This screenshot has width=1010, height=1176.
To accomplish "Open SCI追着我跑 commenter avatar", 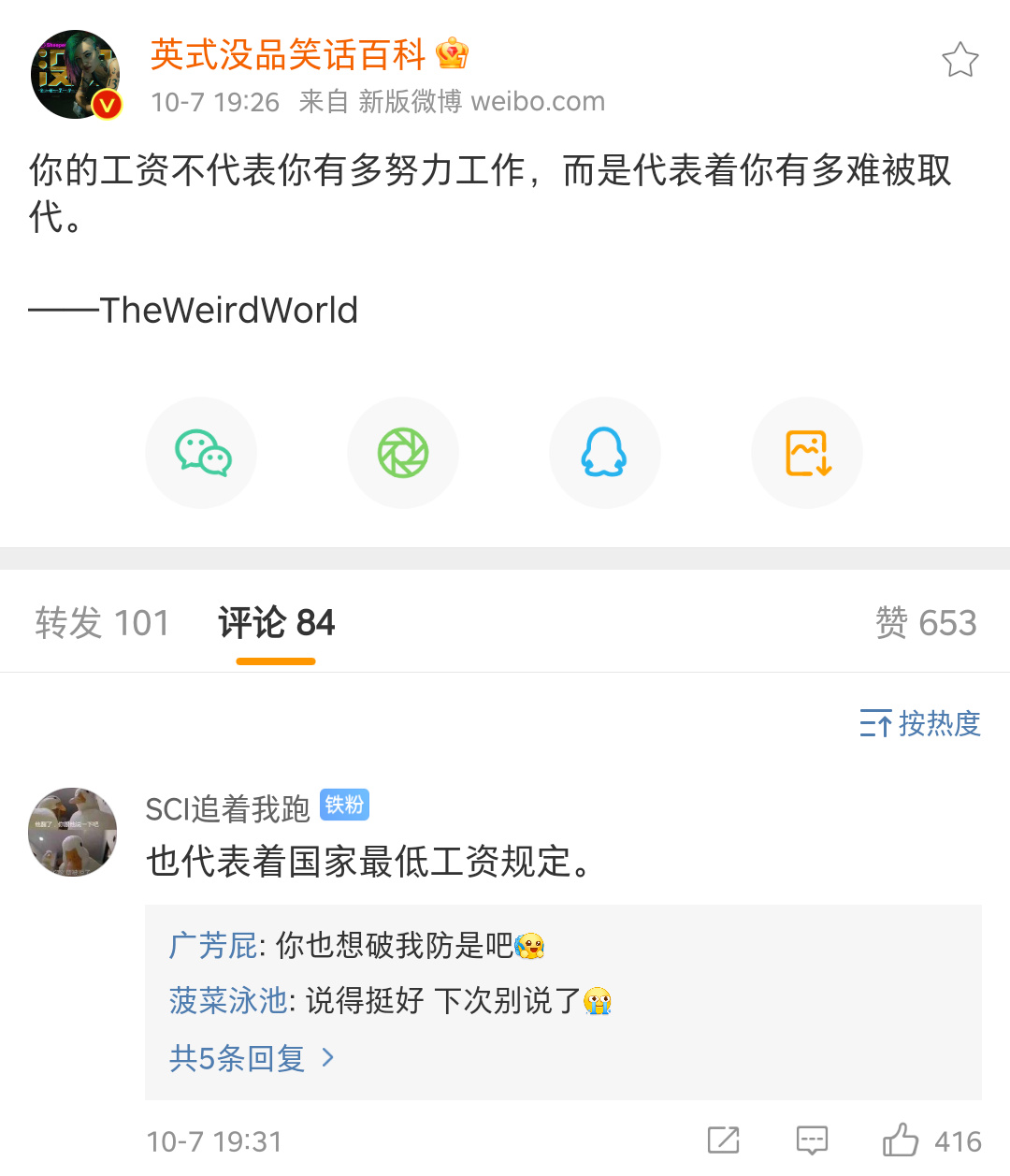I will click(x=73, y=832).
